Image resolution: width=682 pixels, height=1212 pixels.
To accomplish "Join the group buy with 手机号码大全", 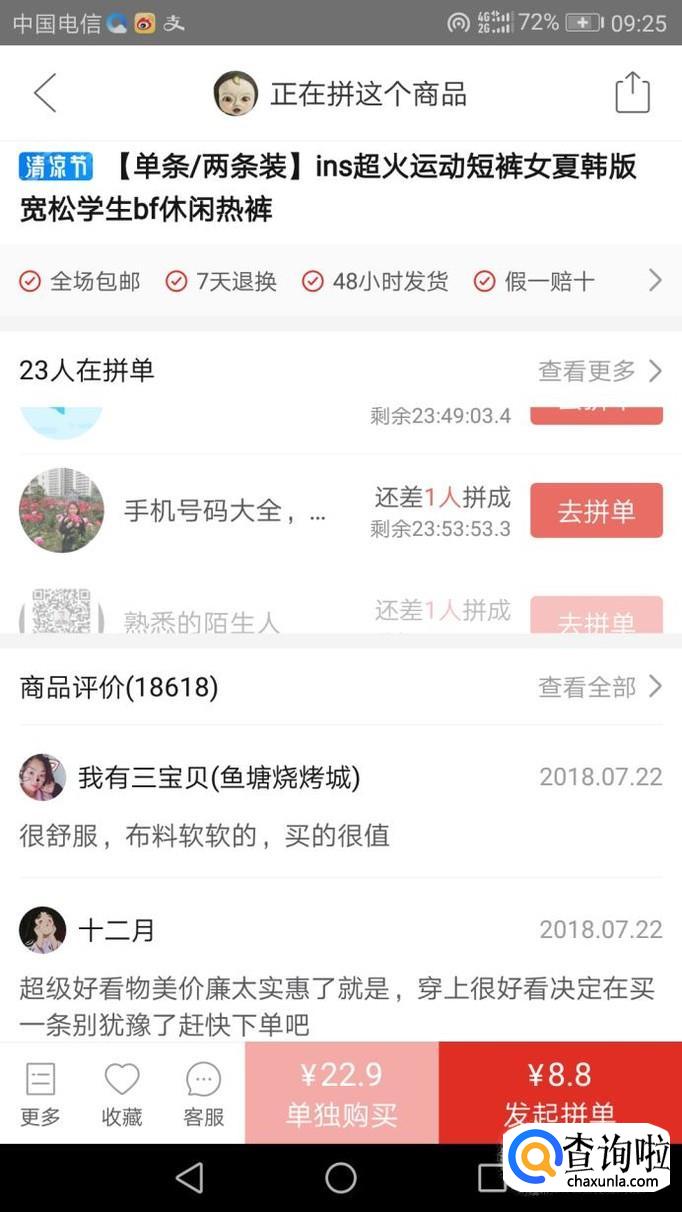I will [595, 511].
